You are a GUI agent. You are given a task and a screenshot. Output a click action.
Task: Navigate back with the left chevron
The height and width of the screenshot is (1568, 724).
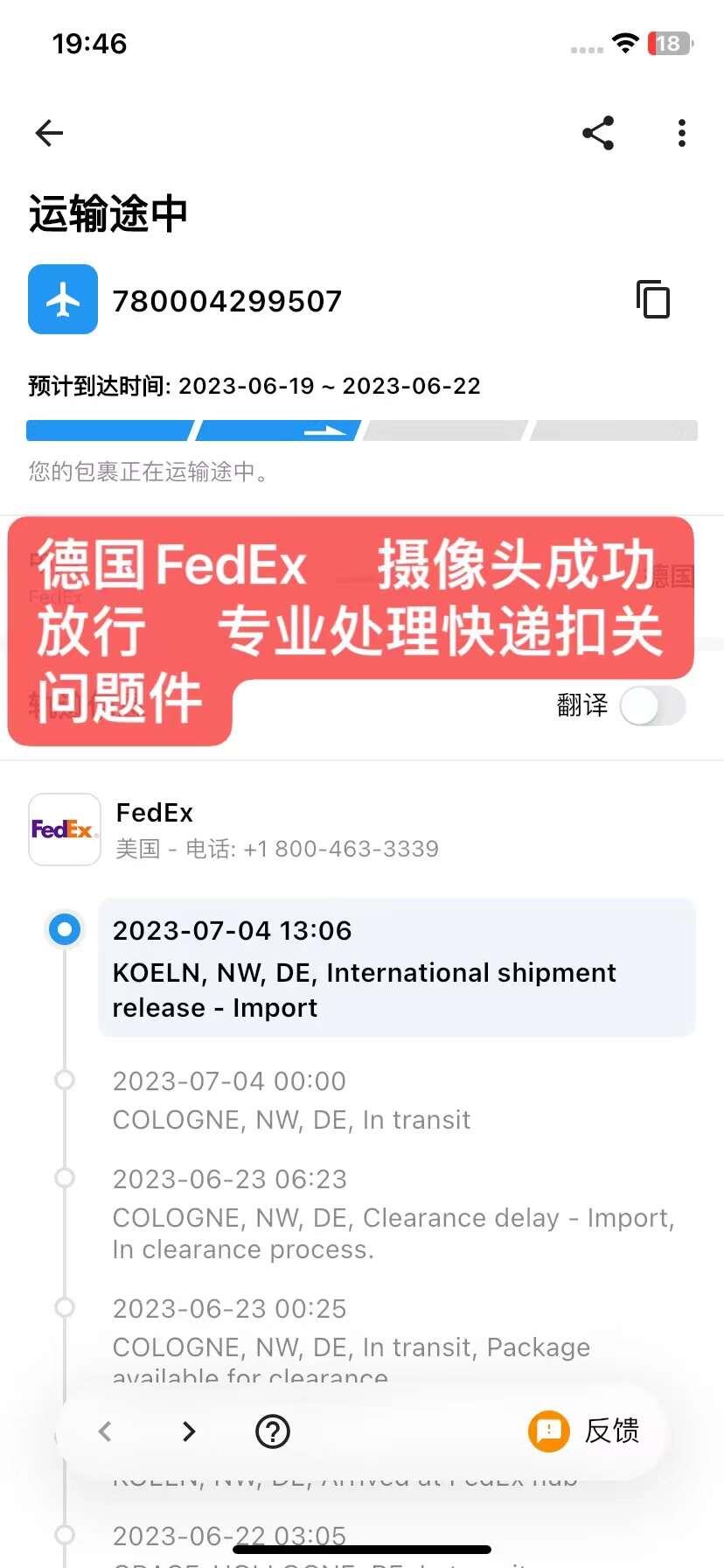pos(106,1431)
